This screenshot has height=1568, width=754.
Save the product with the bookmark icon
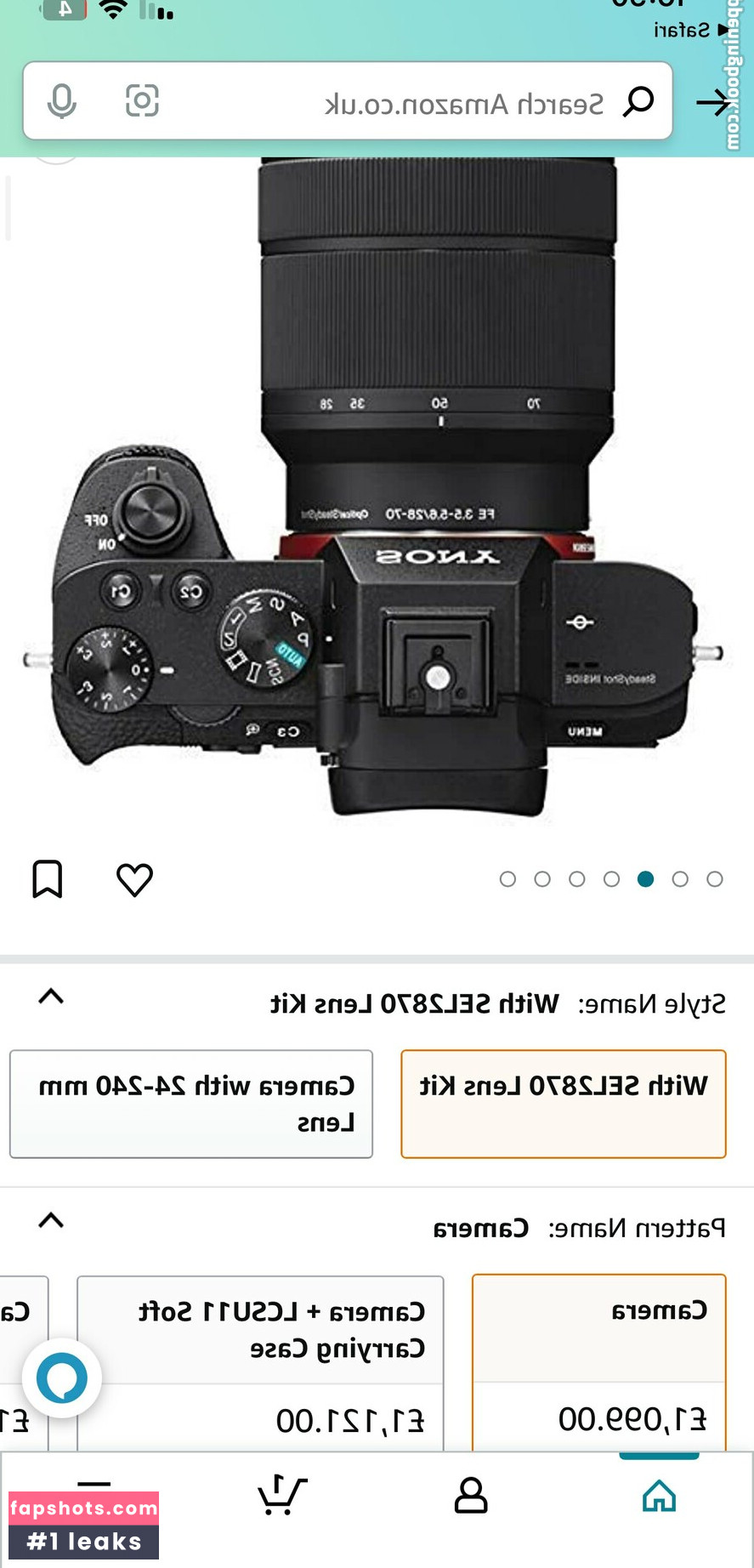click(x=48, y=878)
